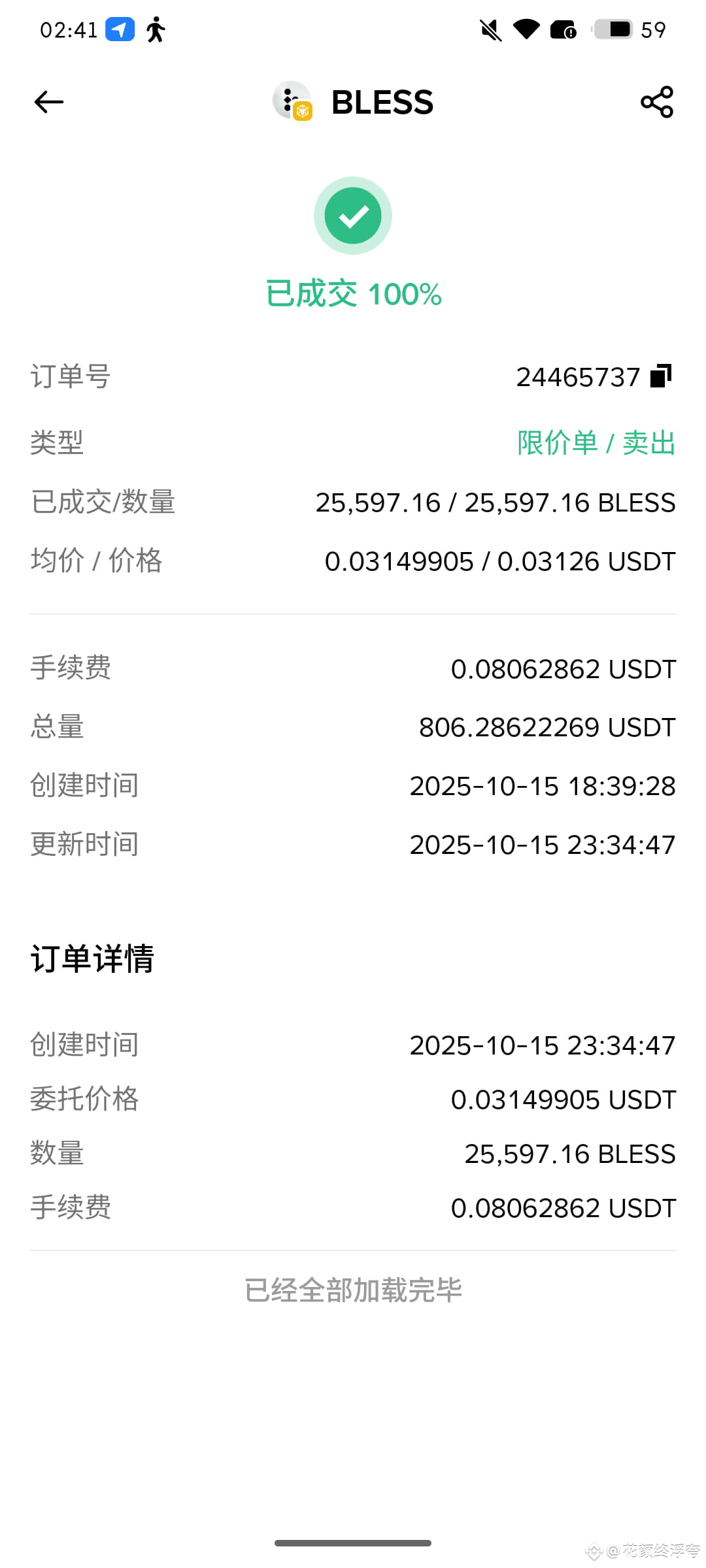Share this BLESS order
The height and width of the screenshot is (1568, 706).
click(657, 102)
